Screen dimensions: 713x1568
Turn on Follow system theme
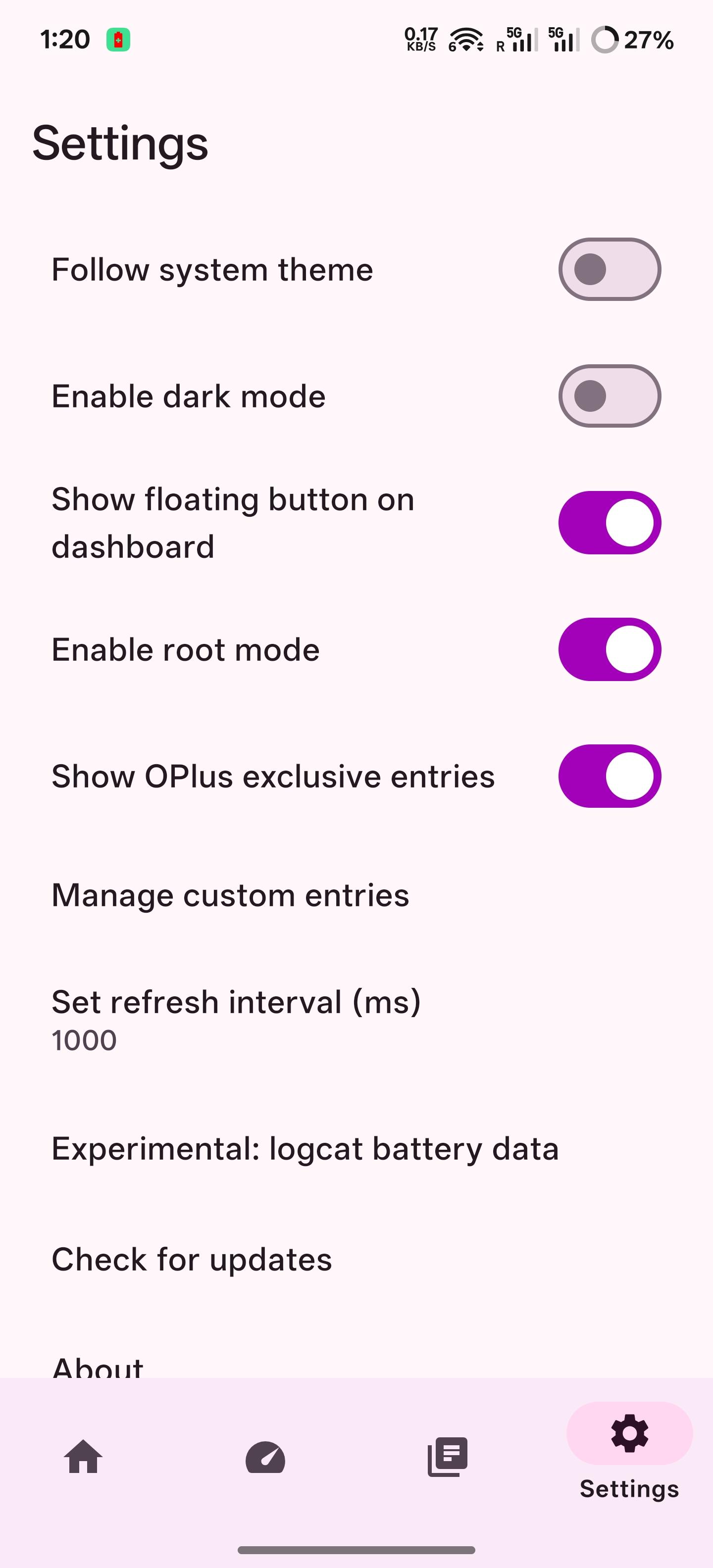pos(610,269)
